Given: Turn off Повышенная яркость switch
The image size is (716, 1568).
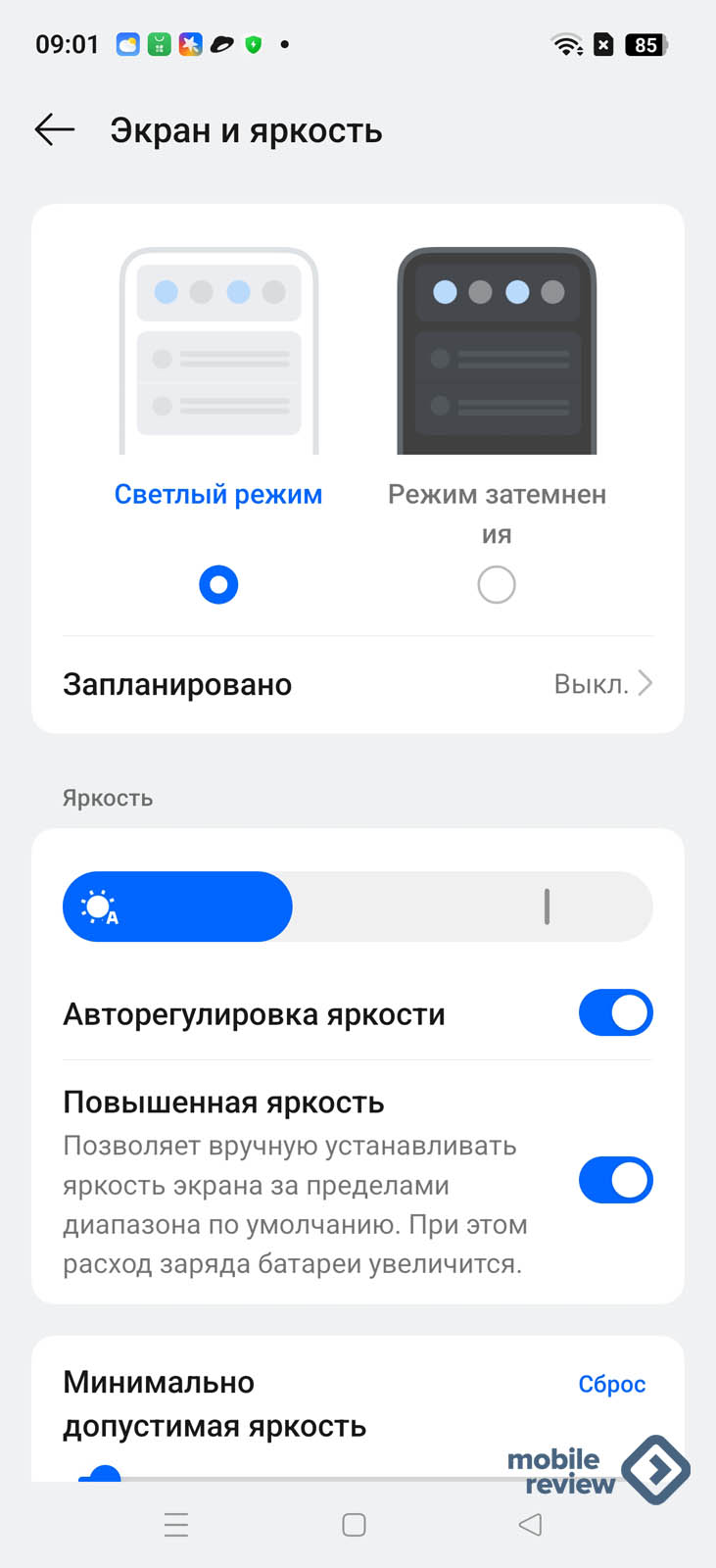Looking at the screenshot, I should 615,1181.
